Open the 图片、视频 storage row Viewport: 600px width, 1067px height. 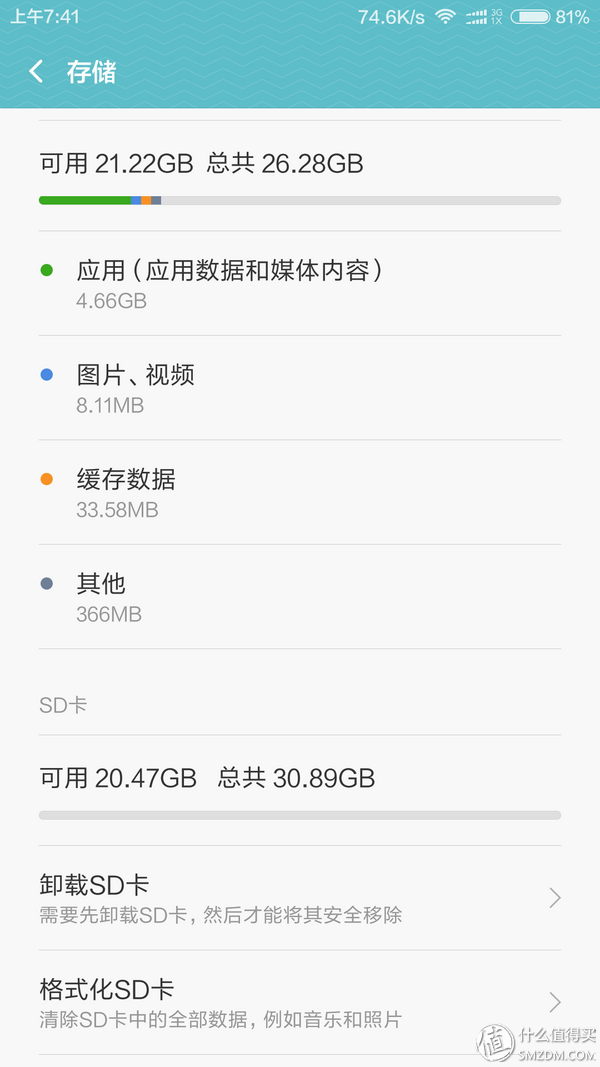coord(300,388)
